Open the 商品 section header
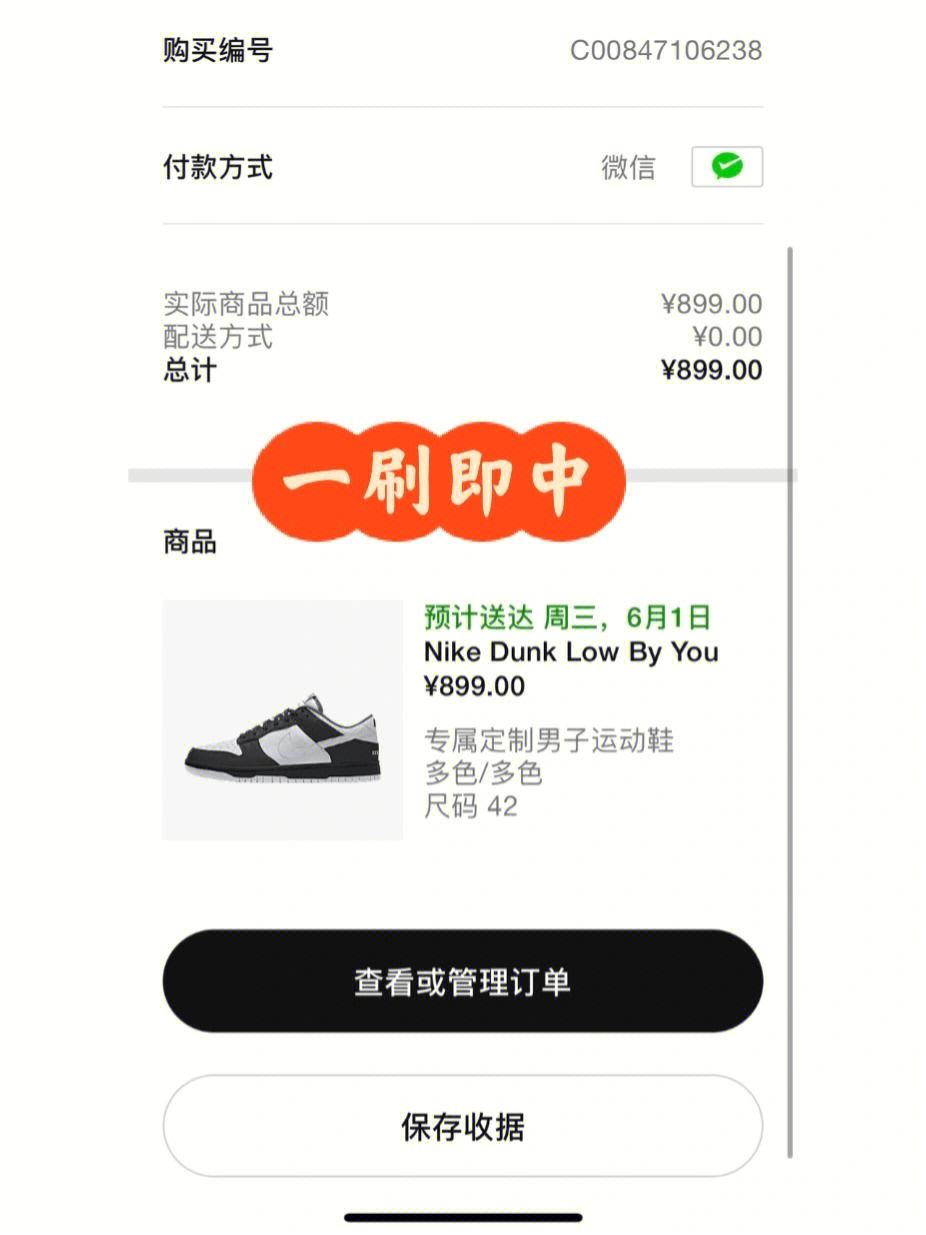 190,541
